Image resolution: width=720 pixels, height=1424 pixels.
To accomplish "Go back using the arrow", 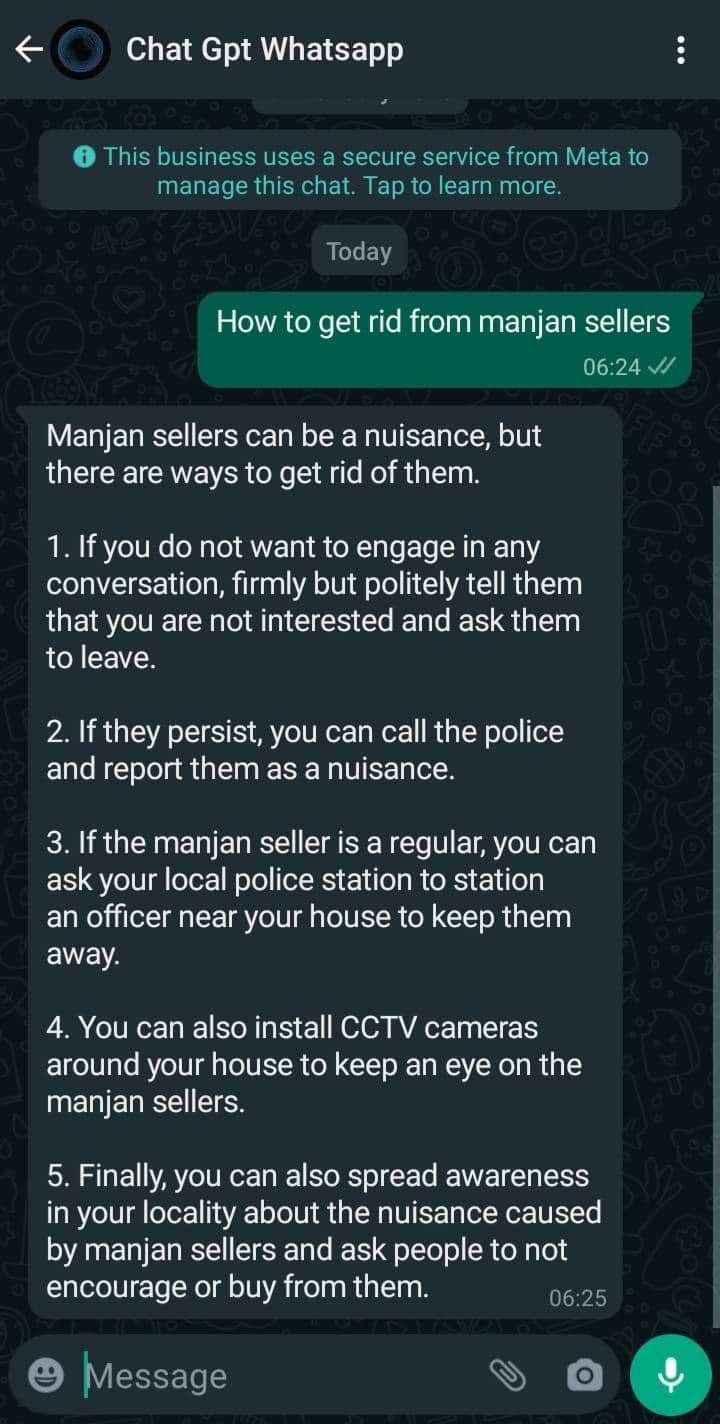I will point(29,49).
